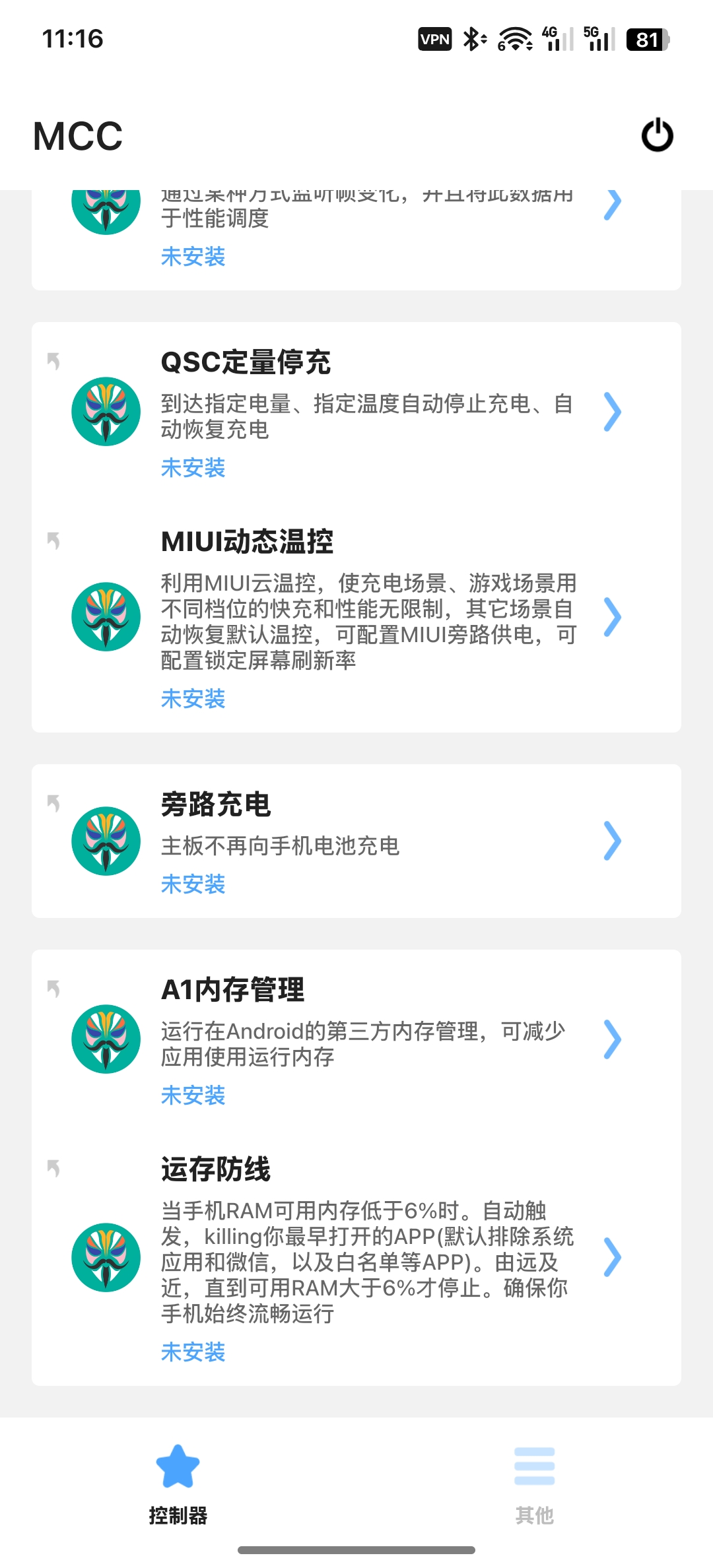Open the 旁路充电 module

click(x=356, y=841)
